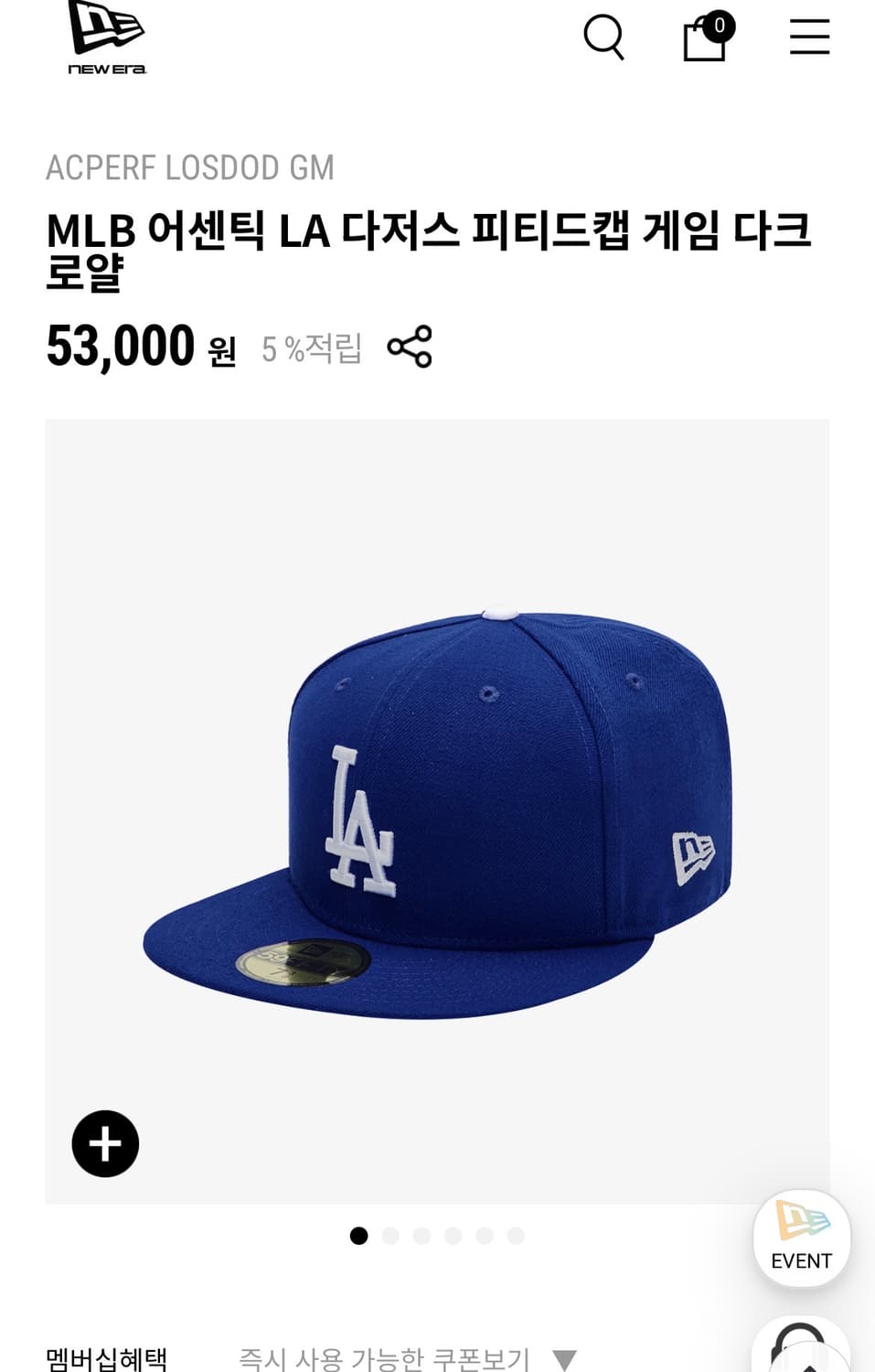Open the shopping cart
Screen dimensions: 875x1372
[x=704, y=41]
